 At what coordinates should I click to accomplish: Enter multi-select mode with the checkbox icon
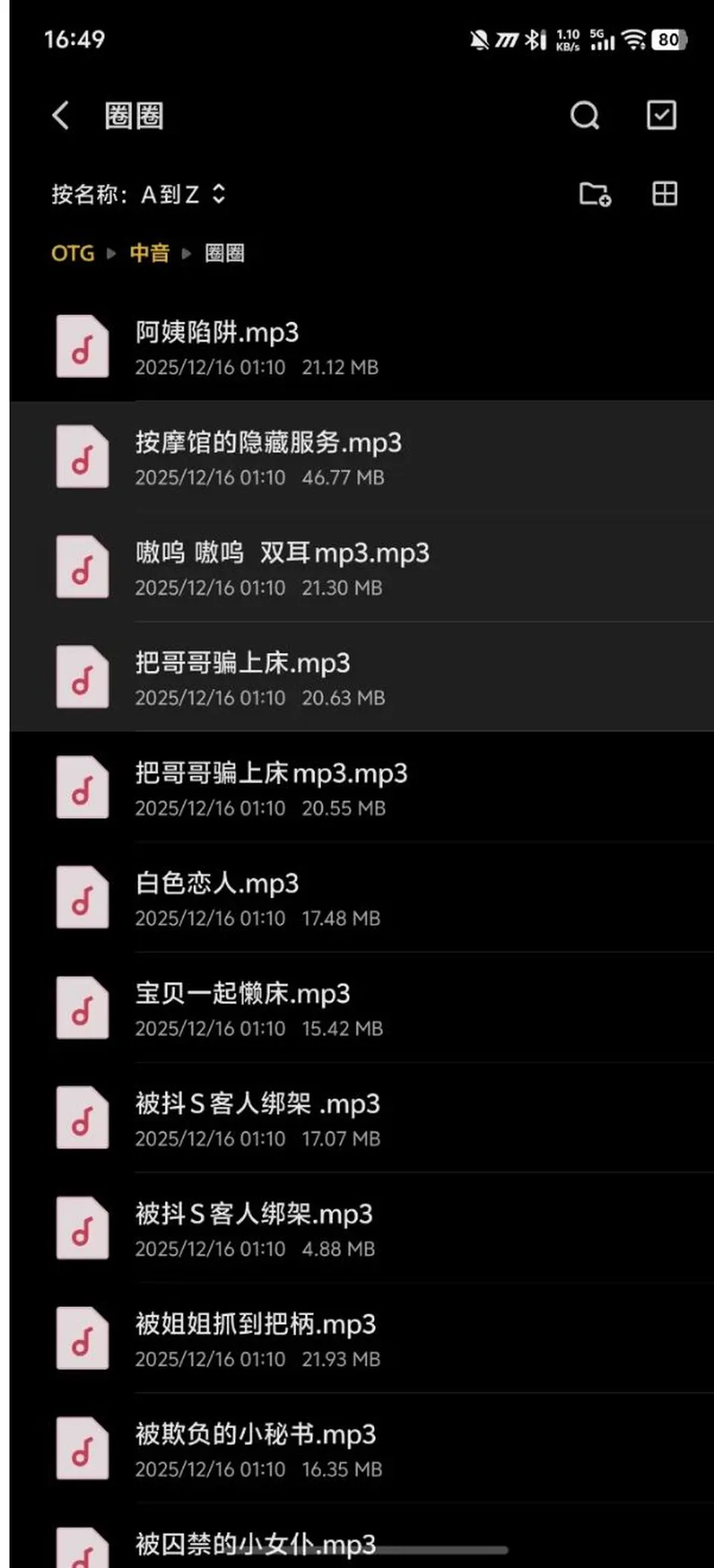661,115
